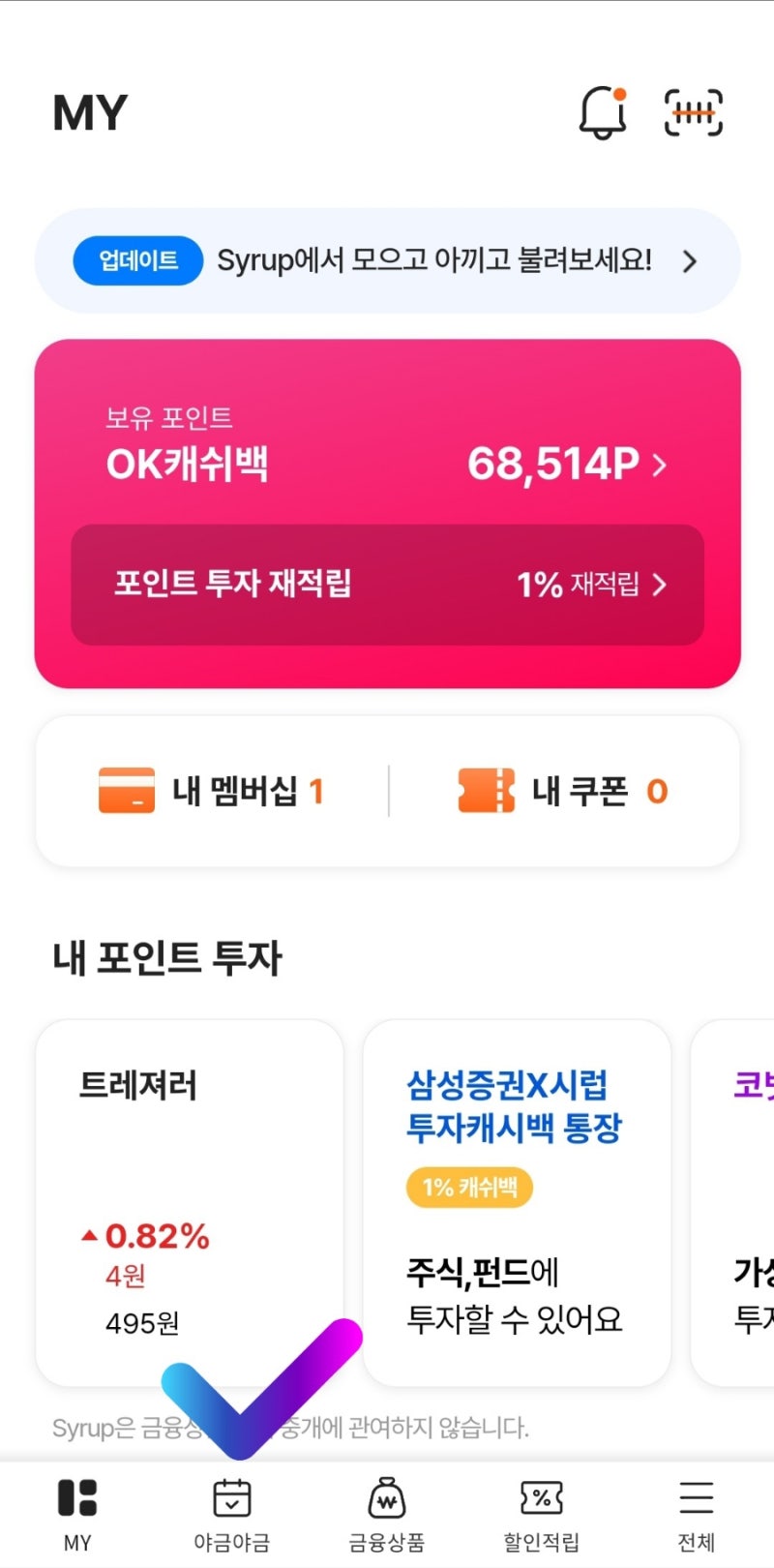Tap the MY grid icon in bottom bar
The image size is (774, 1568).
pyautogui.click(x=78, y=1495)
